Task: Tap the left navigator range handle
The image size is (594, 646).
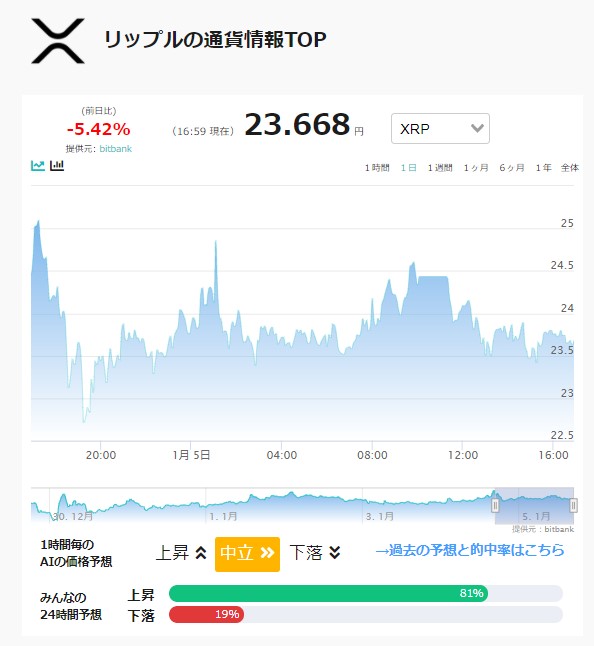Action: coord(495,505)
